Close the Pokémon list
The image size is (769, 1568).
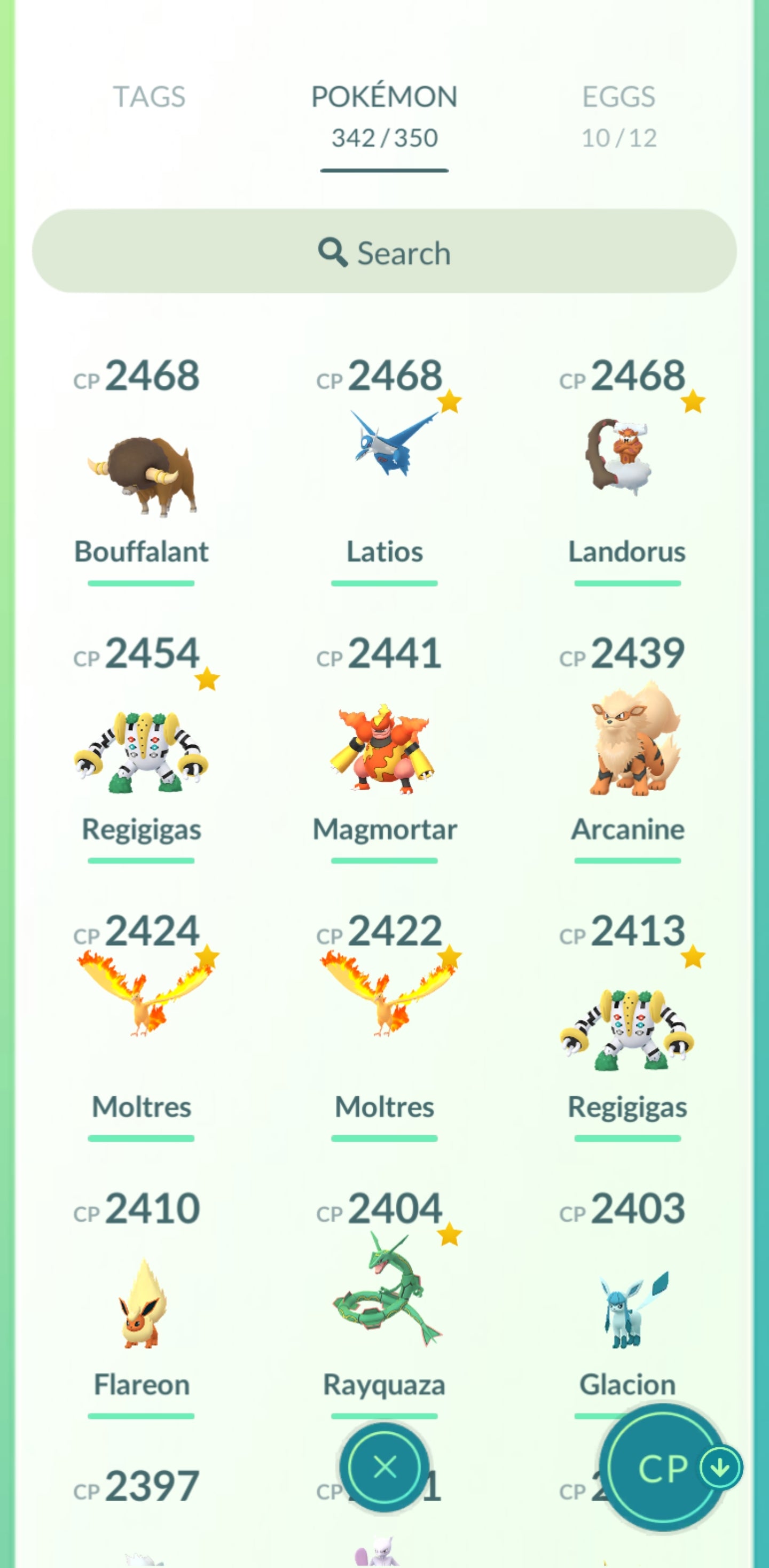pyautogui.click(x=384, y=1467)
